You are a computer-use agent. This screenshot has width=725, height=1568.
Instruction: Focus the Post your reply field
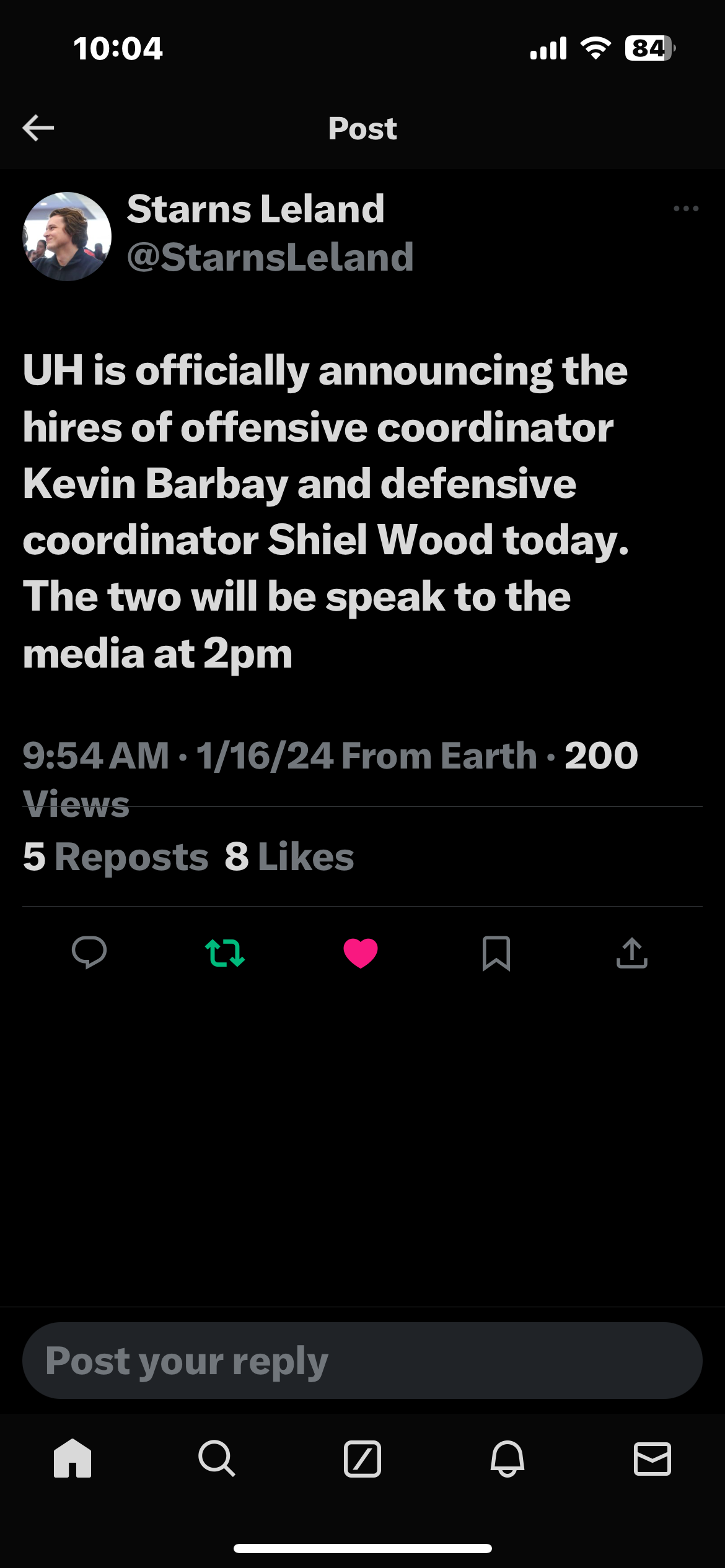[362, 1361]
